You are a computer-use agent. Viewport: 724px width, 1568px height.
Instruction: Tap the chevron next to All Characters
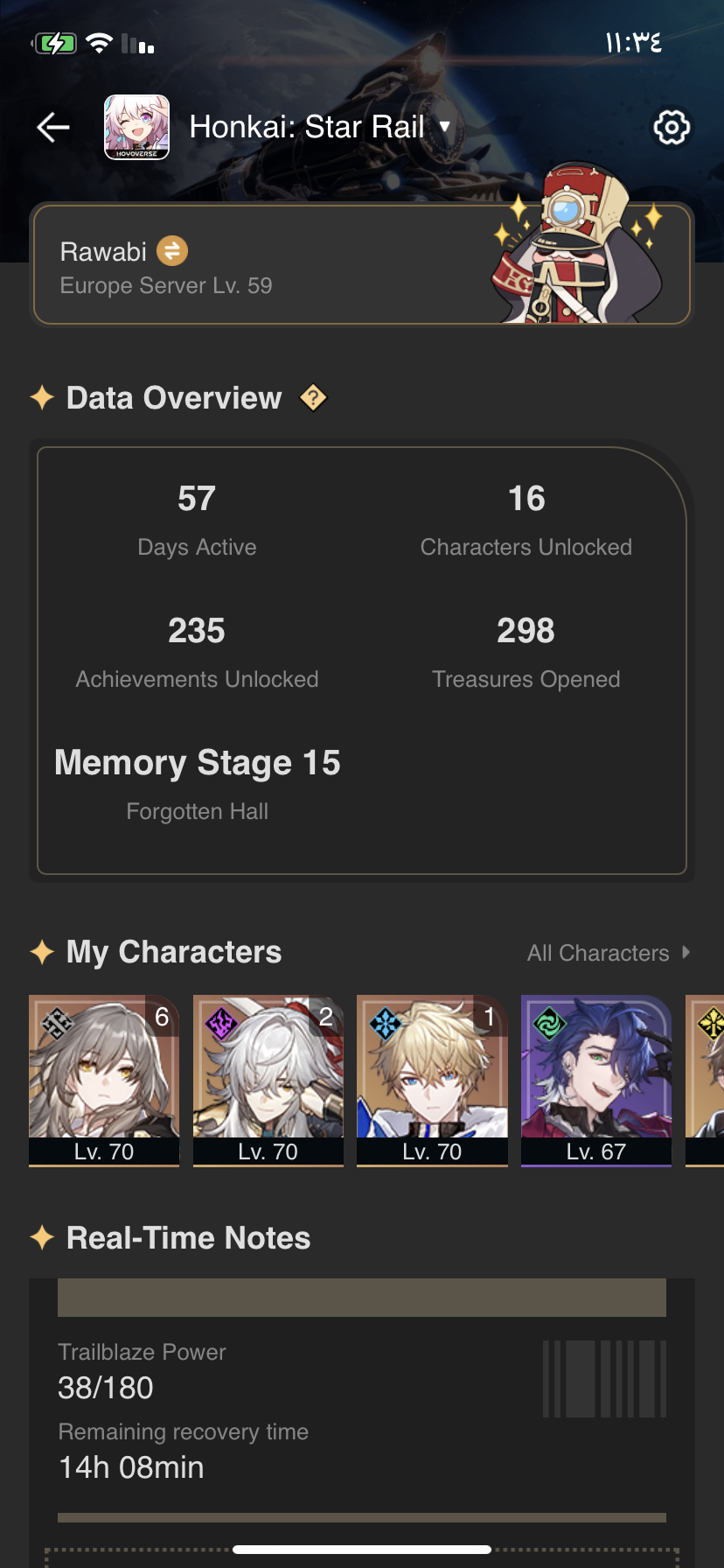687,953
